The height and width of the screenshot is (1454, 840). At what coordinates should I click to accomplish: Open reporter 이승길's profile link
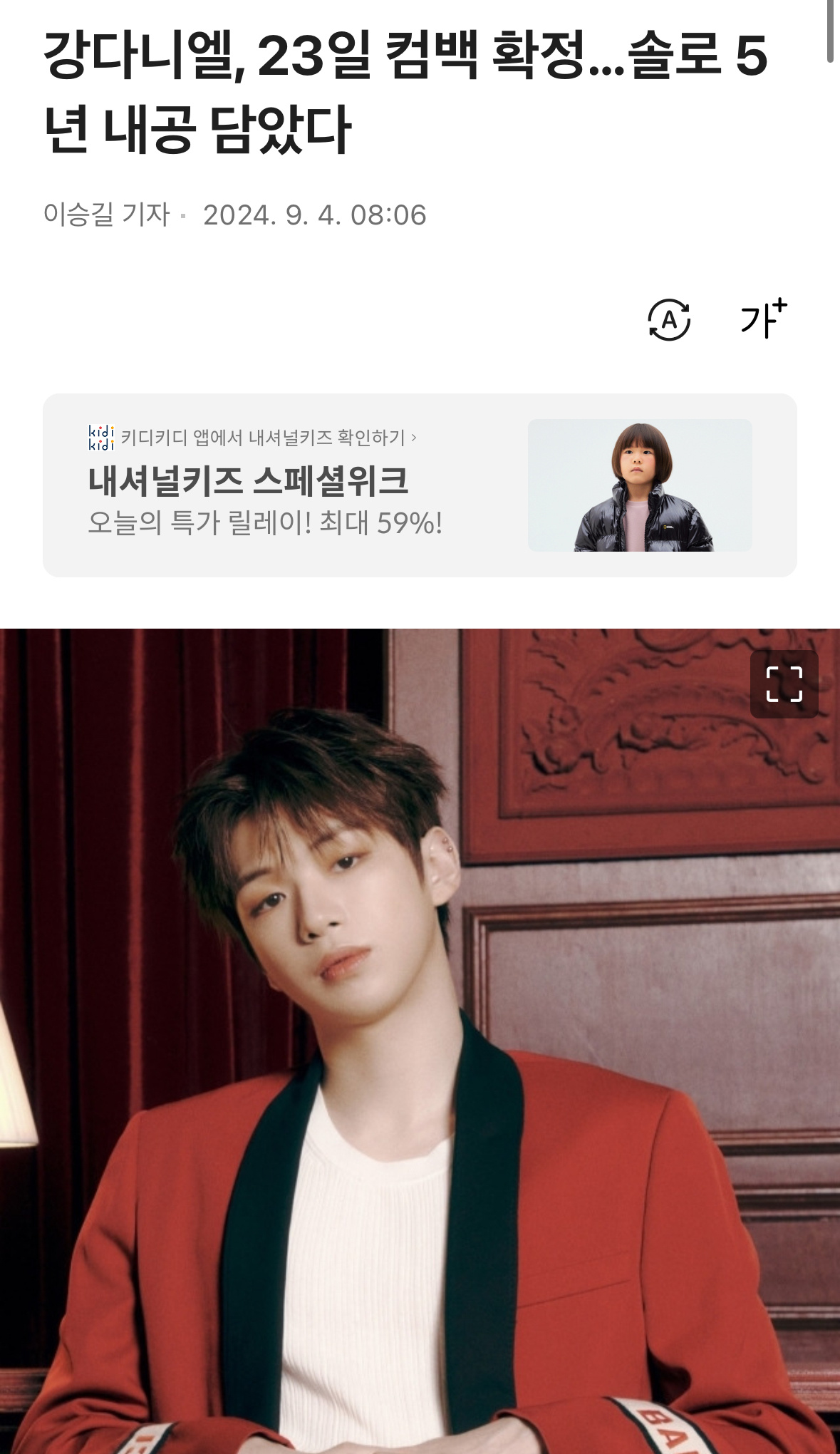107,215
